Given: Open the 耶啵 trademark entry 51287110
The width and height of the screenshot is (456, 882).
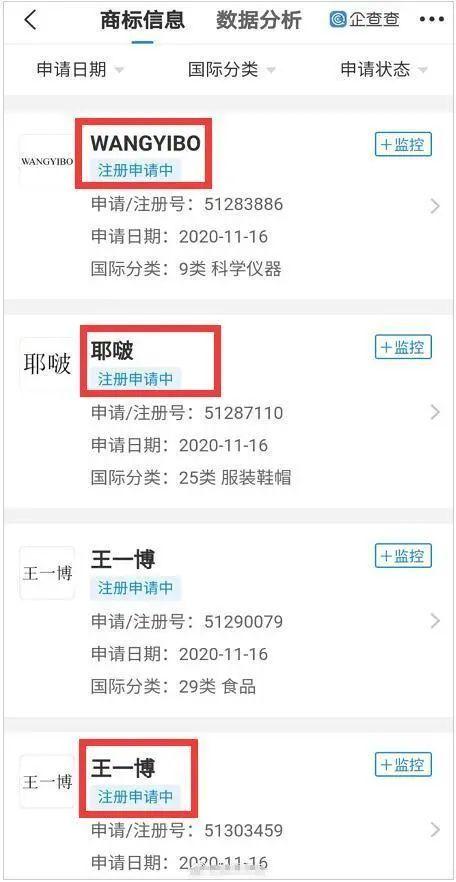Looking at the screenshot, I should pos(228,412).
